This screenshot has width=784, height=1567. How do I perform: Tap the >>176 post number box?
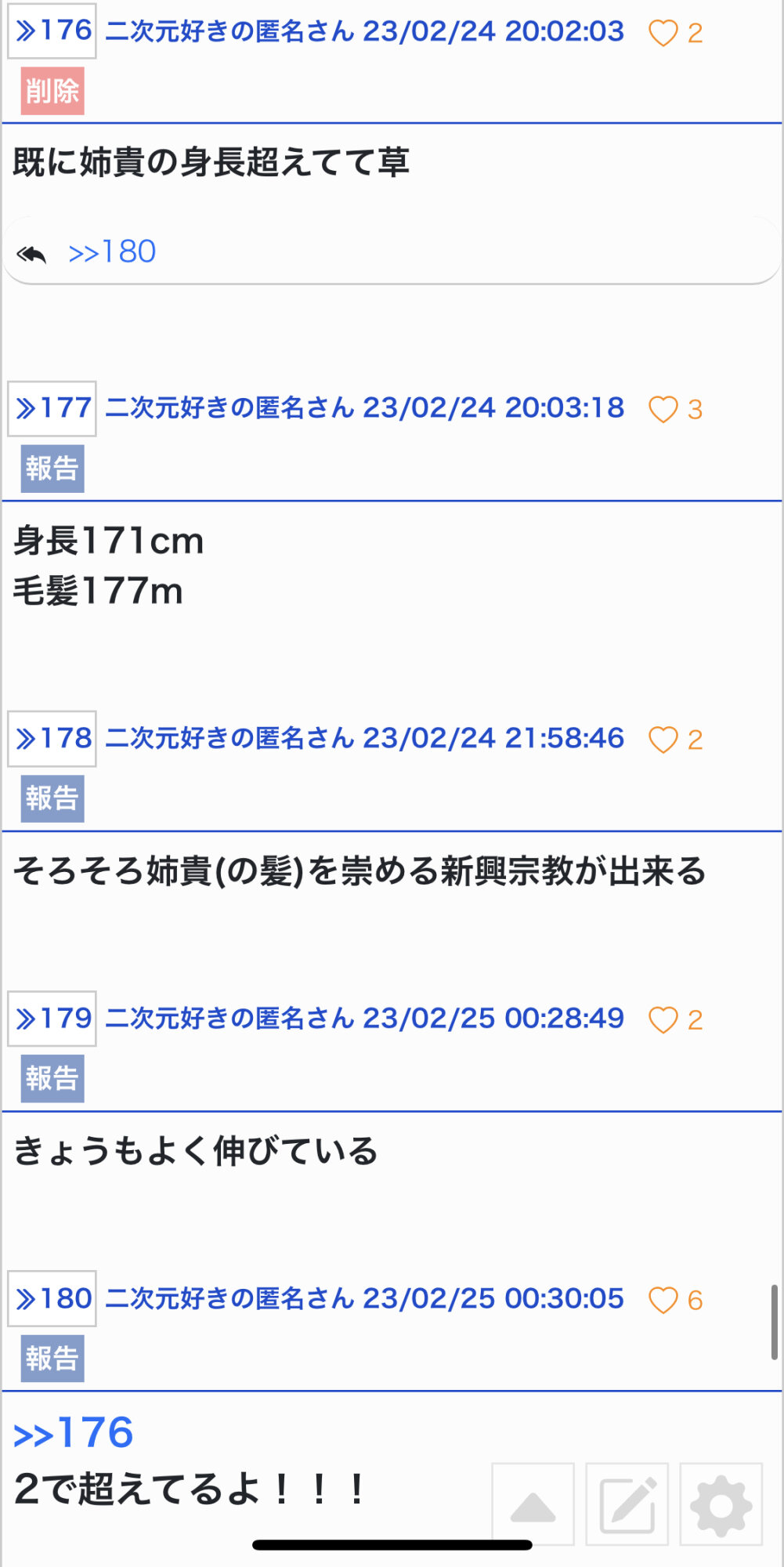click(x=52, y=31)
